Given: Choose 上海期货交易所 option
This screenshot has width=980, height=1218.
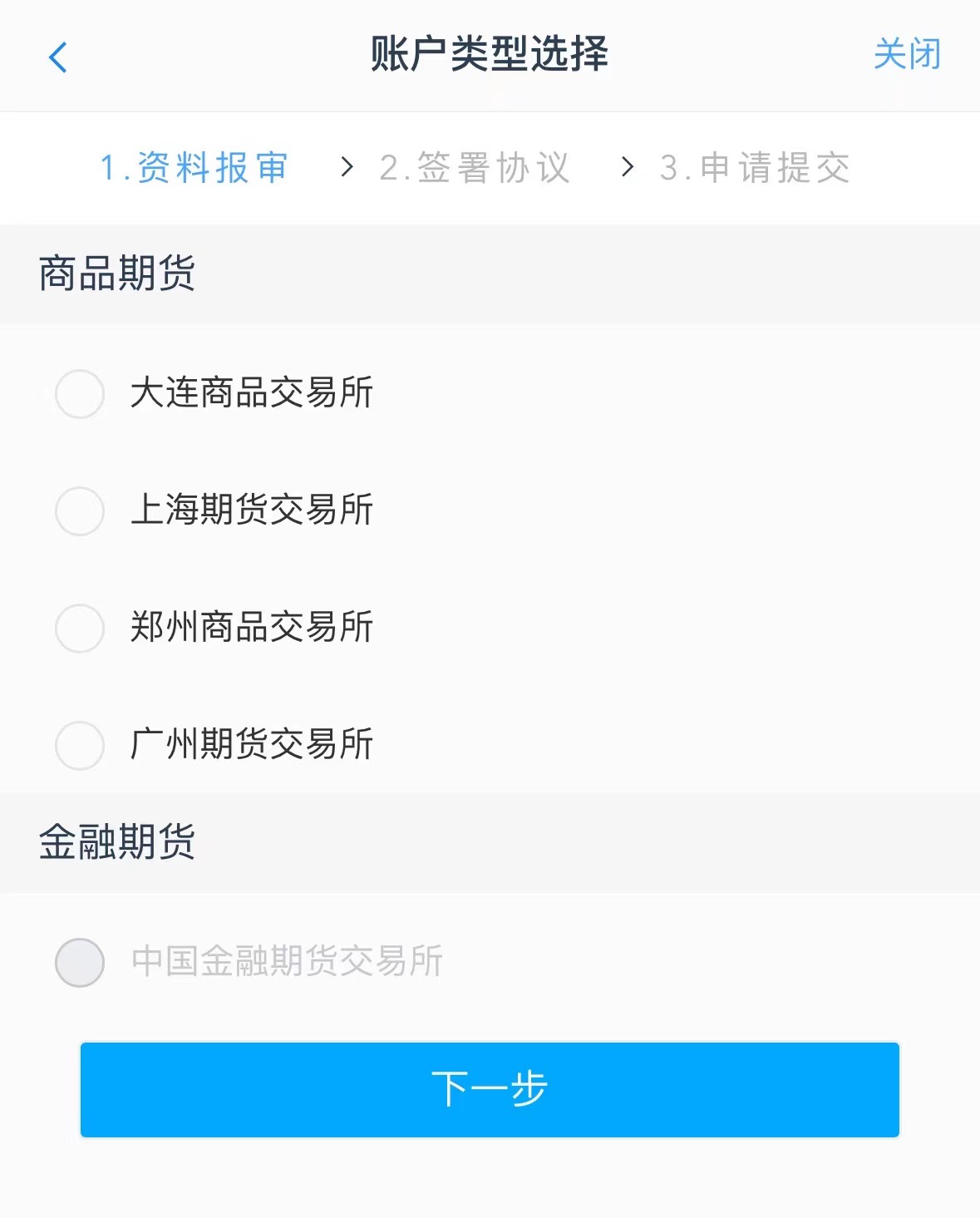Looking at the screenshot, I should pos(80,510).
